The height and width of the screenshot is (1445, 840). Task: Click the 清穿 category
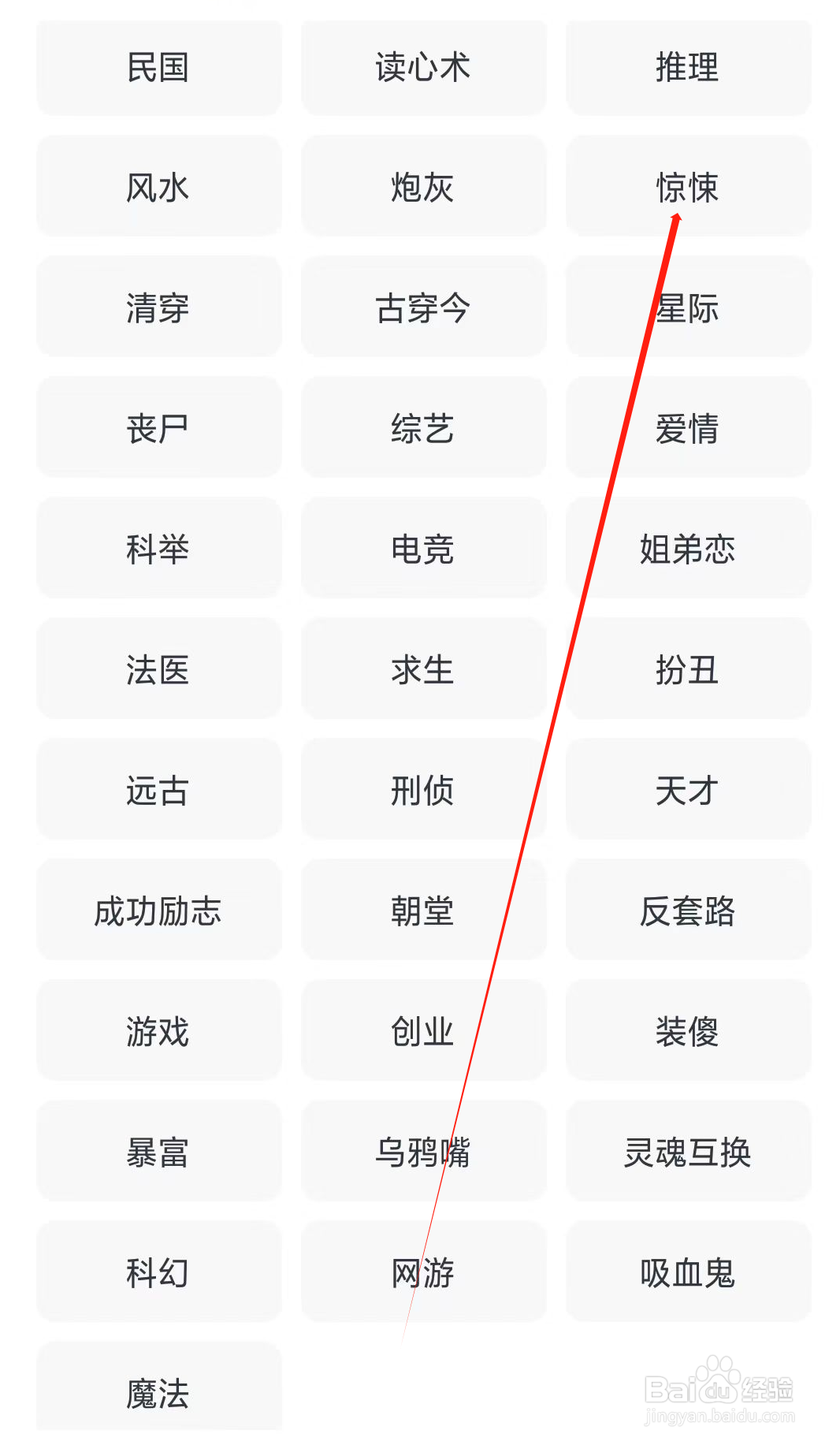coord(158,309)
